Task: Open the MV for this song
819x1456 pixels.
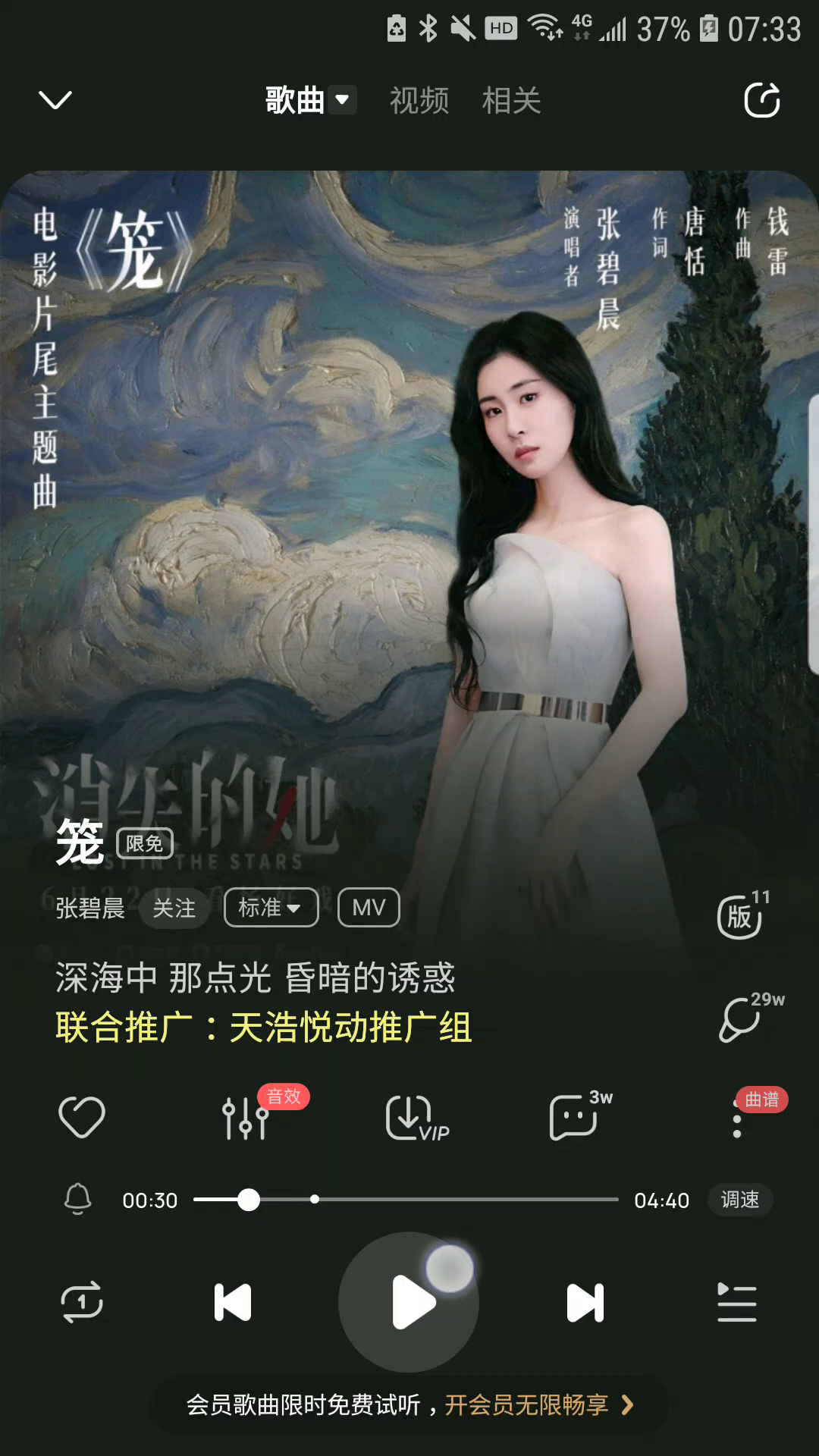Action: pyautogui.click(x=369, y=908)
